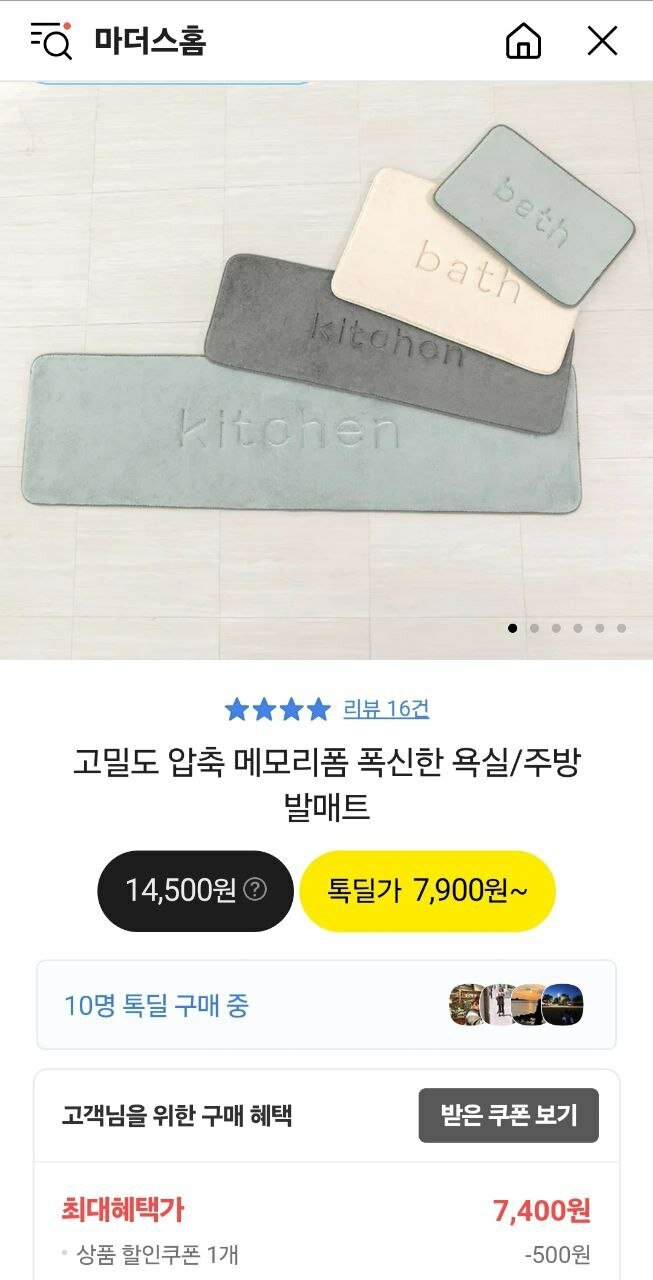The width and height of the screenshot is (653, 1280).
Task: Open the category search menu icon
Action: coord(51,41)
